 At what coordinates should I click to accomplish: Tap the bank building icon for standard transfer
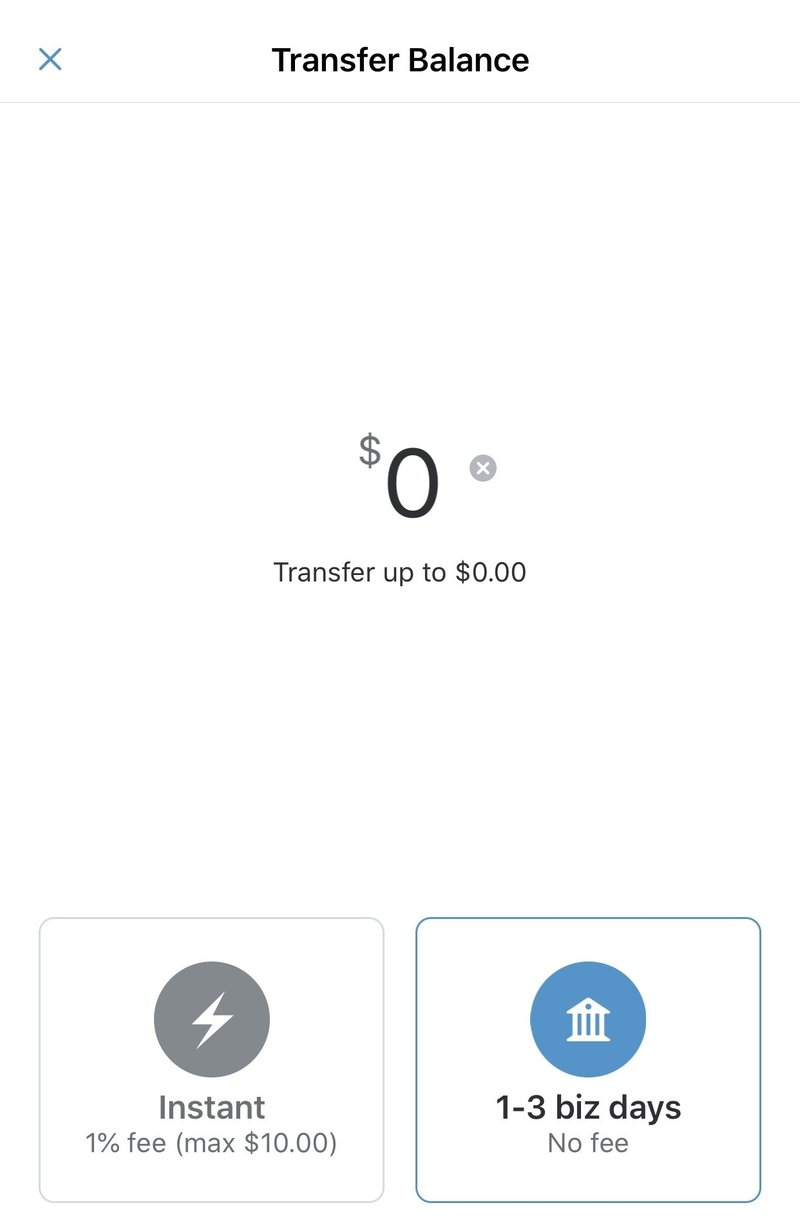pos(588,1019)
